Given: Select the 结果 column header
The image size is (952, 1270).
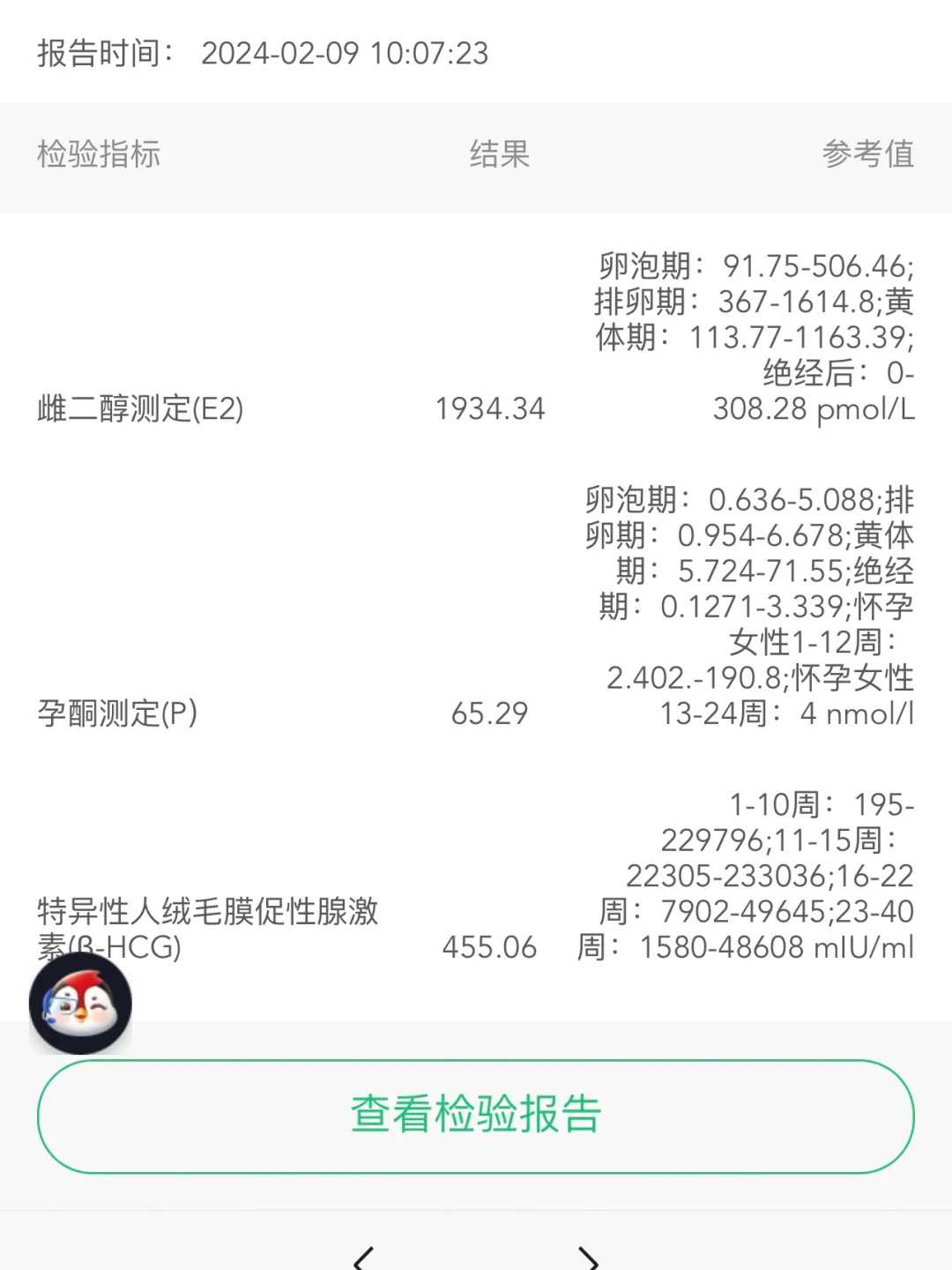Looking at the screenshot, I should (x=501, y=154).
